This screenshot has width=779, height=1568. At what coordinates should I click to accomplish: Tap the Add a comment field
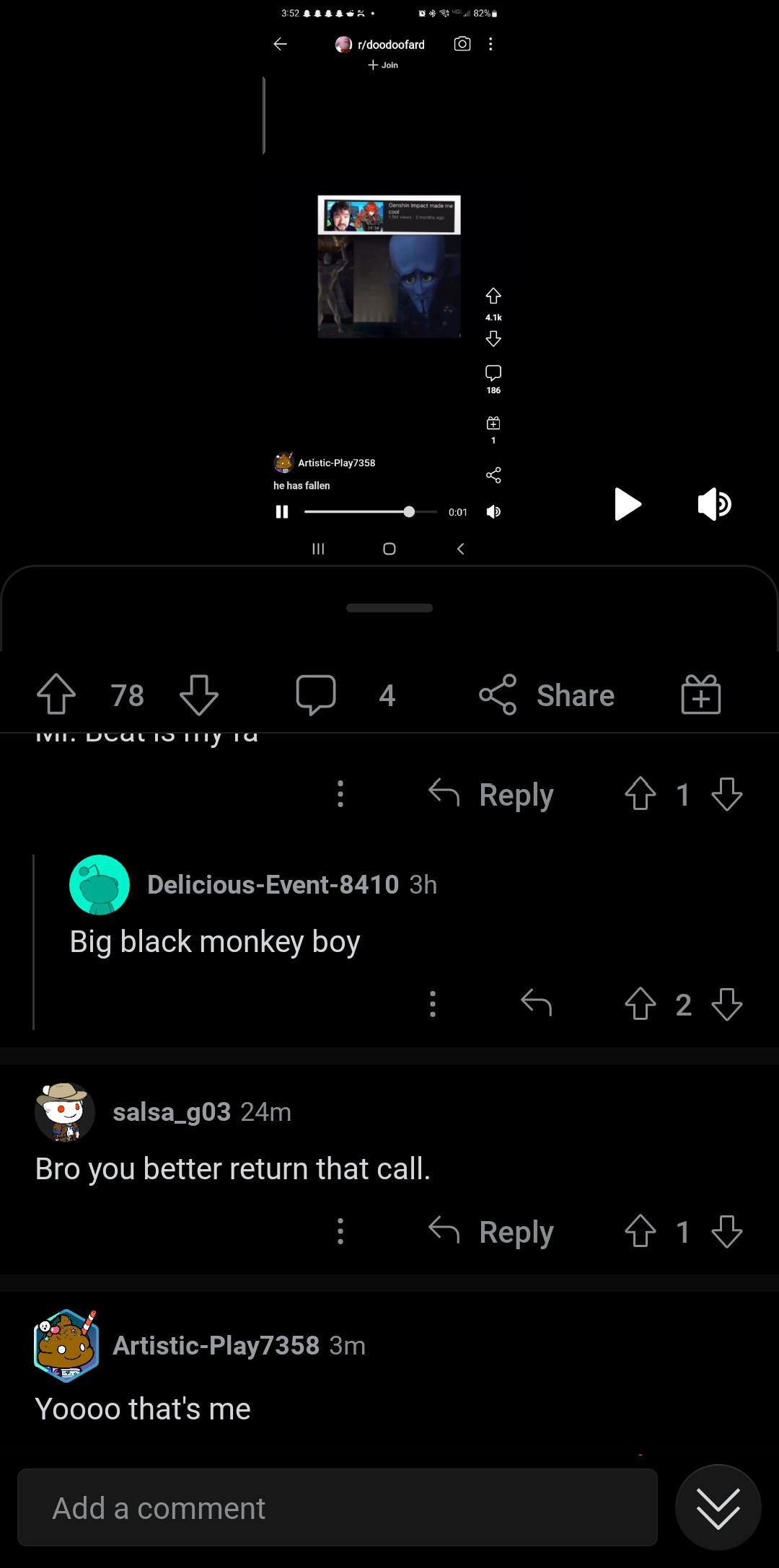click(x=339, y=1507)
